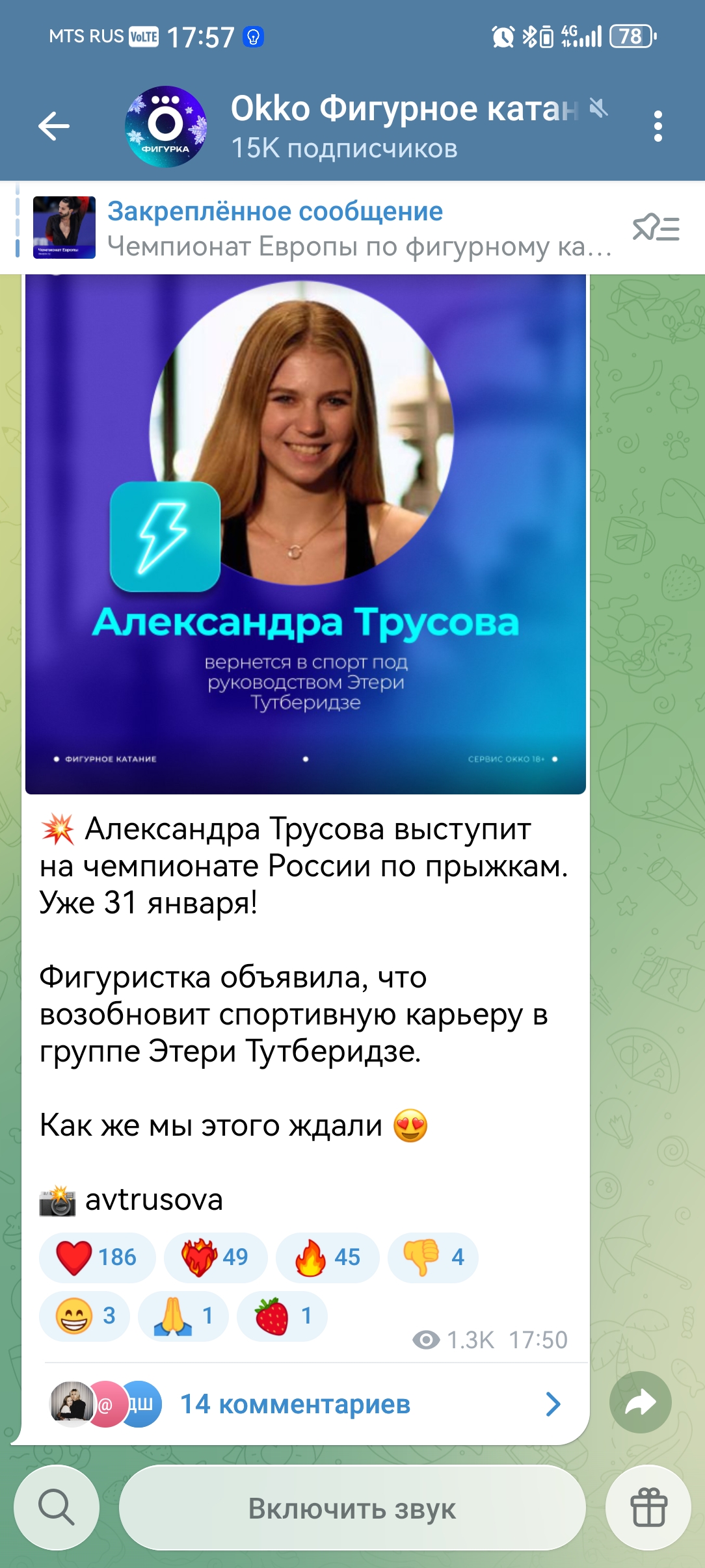The width and height of the screenshot is (705, 1568).
Task: React with the praying hands emoji
Action: click(x=183, y=1316)
